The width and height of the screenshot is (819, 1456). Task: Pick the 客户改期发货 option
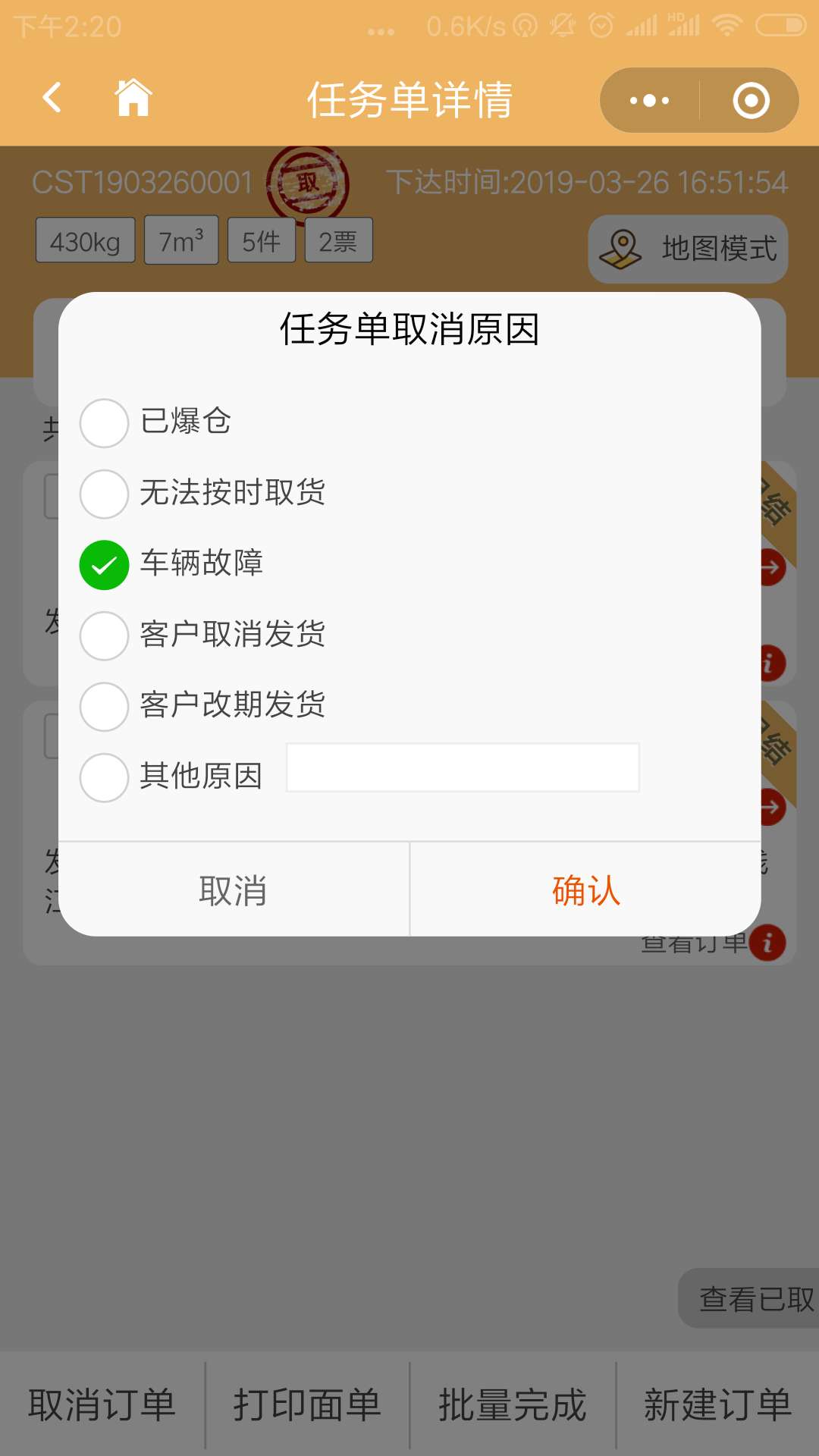pyautogui.click(x=104, y=706)
